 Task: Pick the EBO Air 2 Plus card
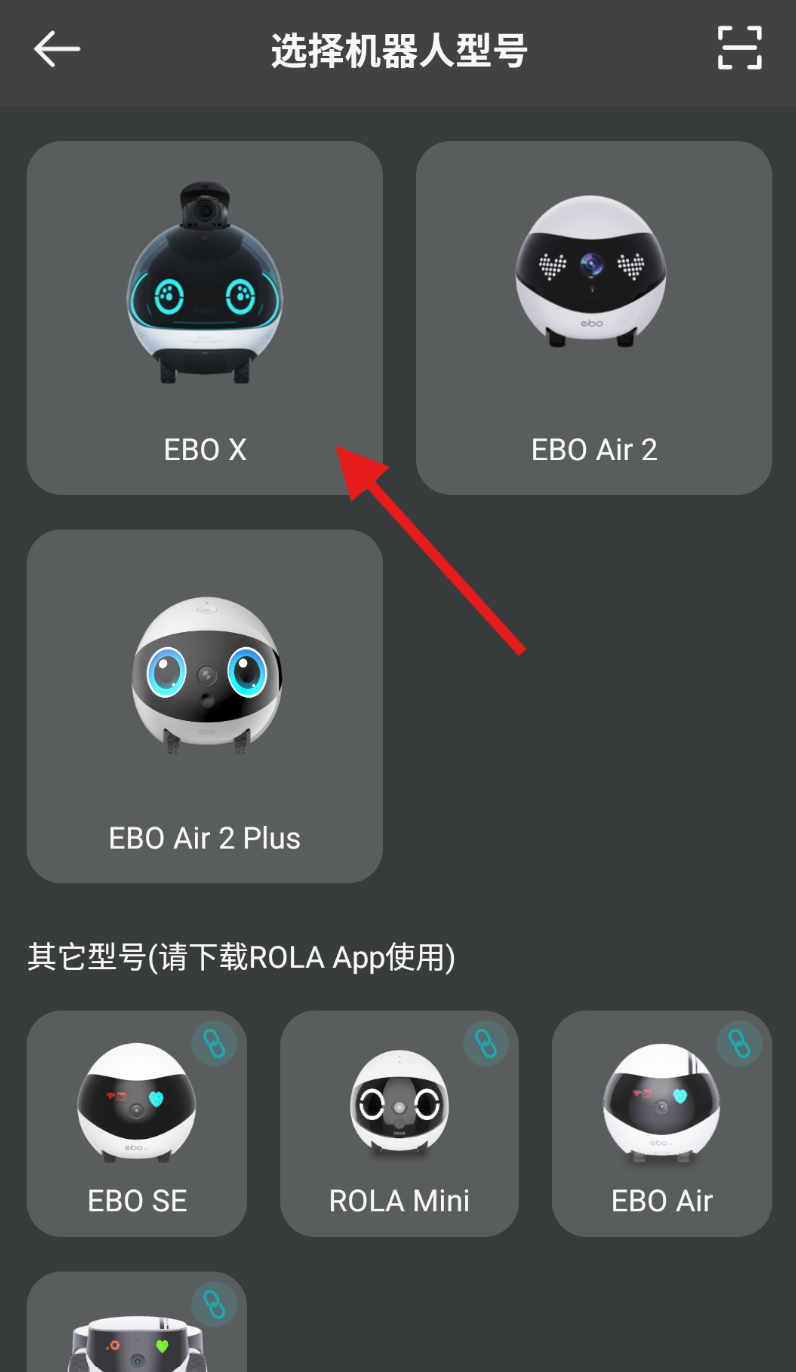[204, 706]
